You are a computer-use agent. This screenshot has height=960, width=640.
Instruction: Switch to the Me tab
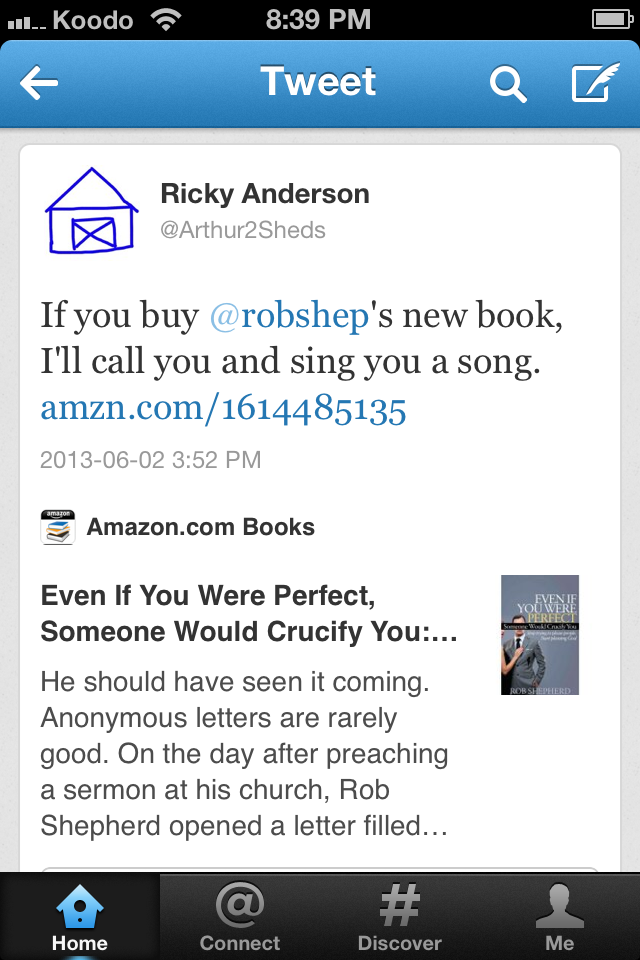click(x=560, y=917)
